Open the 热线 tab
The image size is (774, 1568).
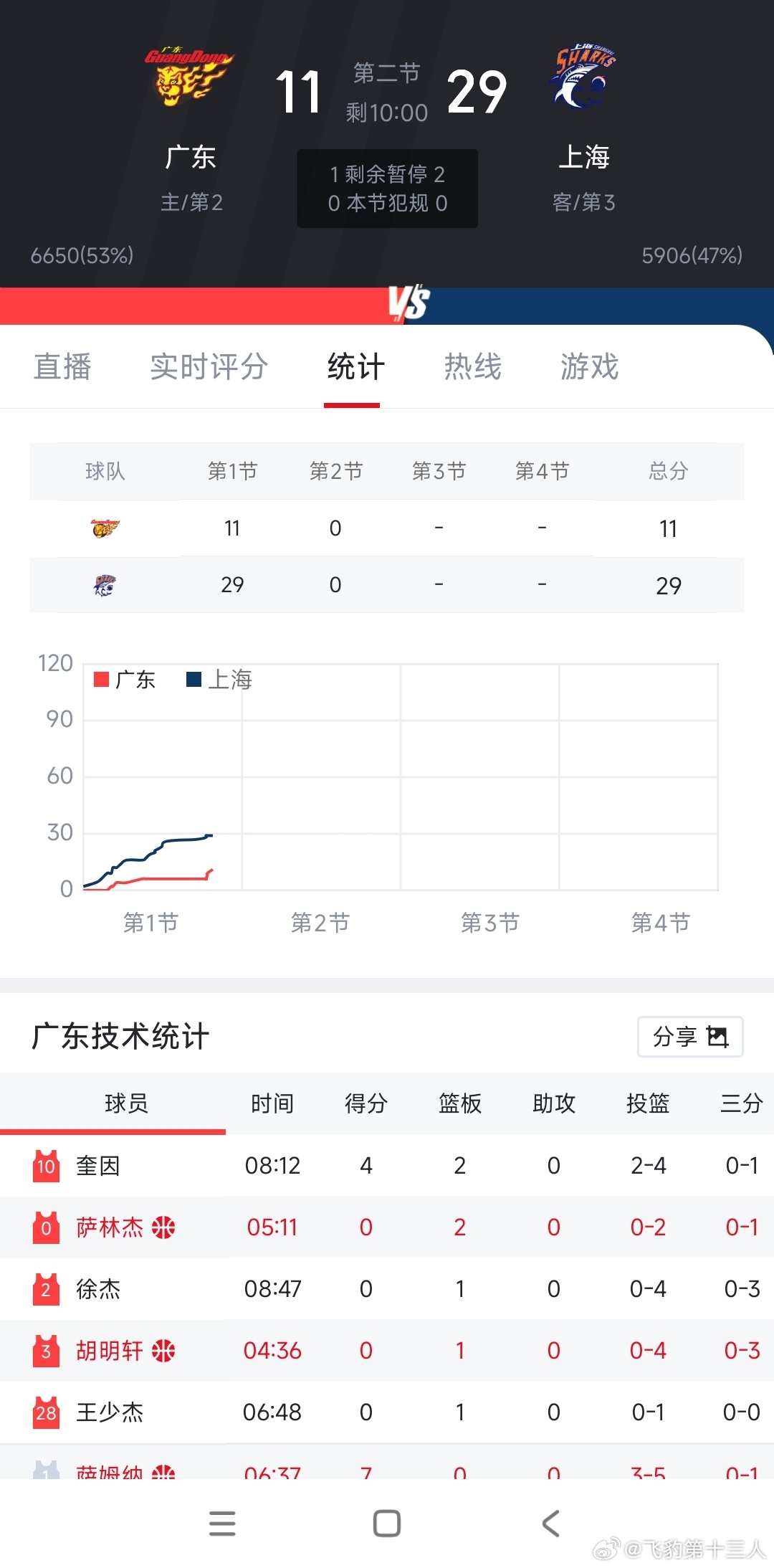point(472,367)
